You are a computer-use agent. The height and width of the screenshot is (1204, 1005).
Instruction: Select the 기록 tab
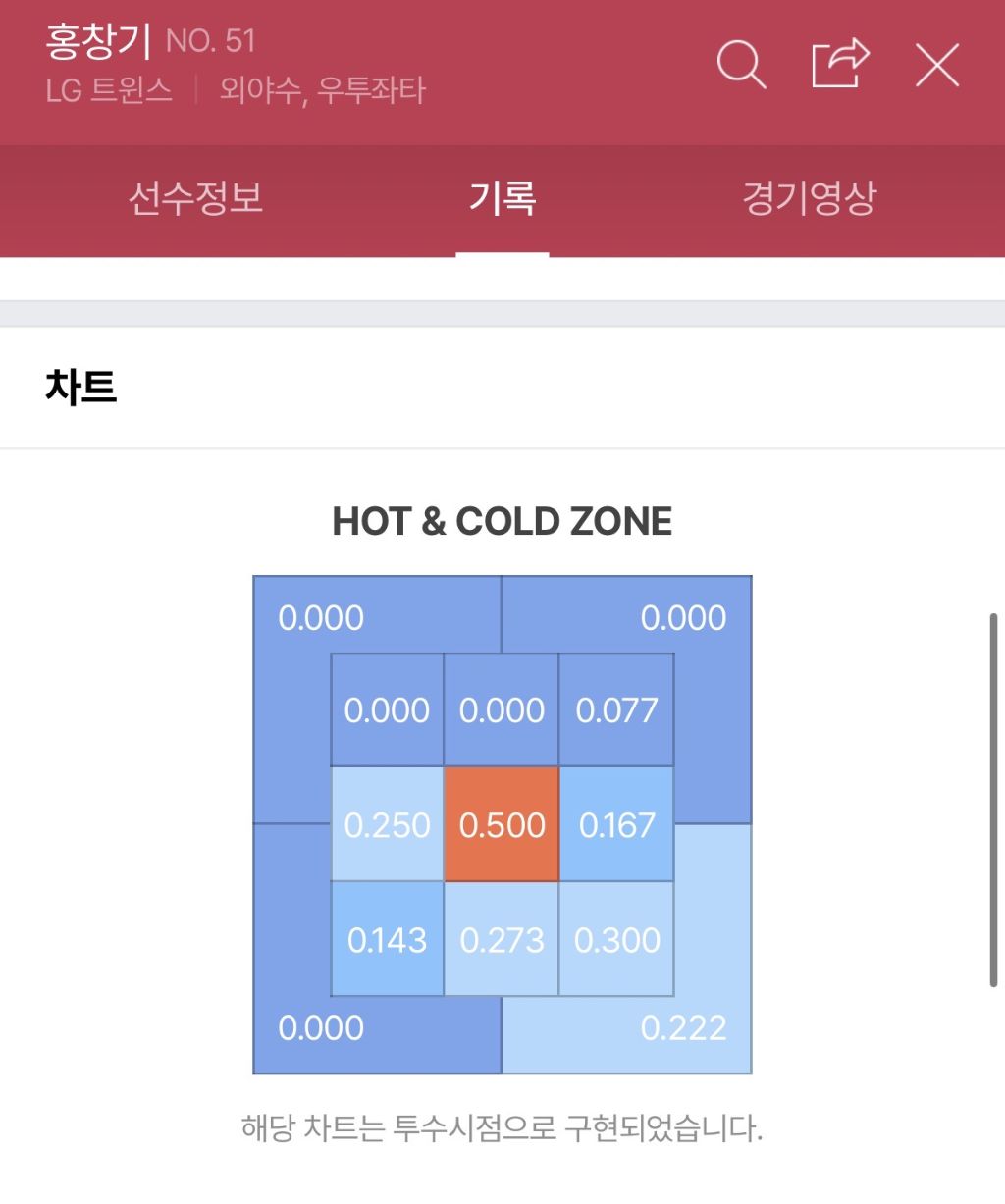coord(502,199)
